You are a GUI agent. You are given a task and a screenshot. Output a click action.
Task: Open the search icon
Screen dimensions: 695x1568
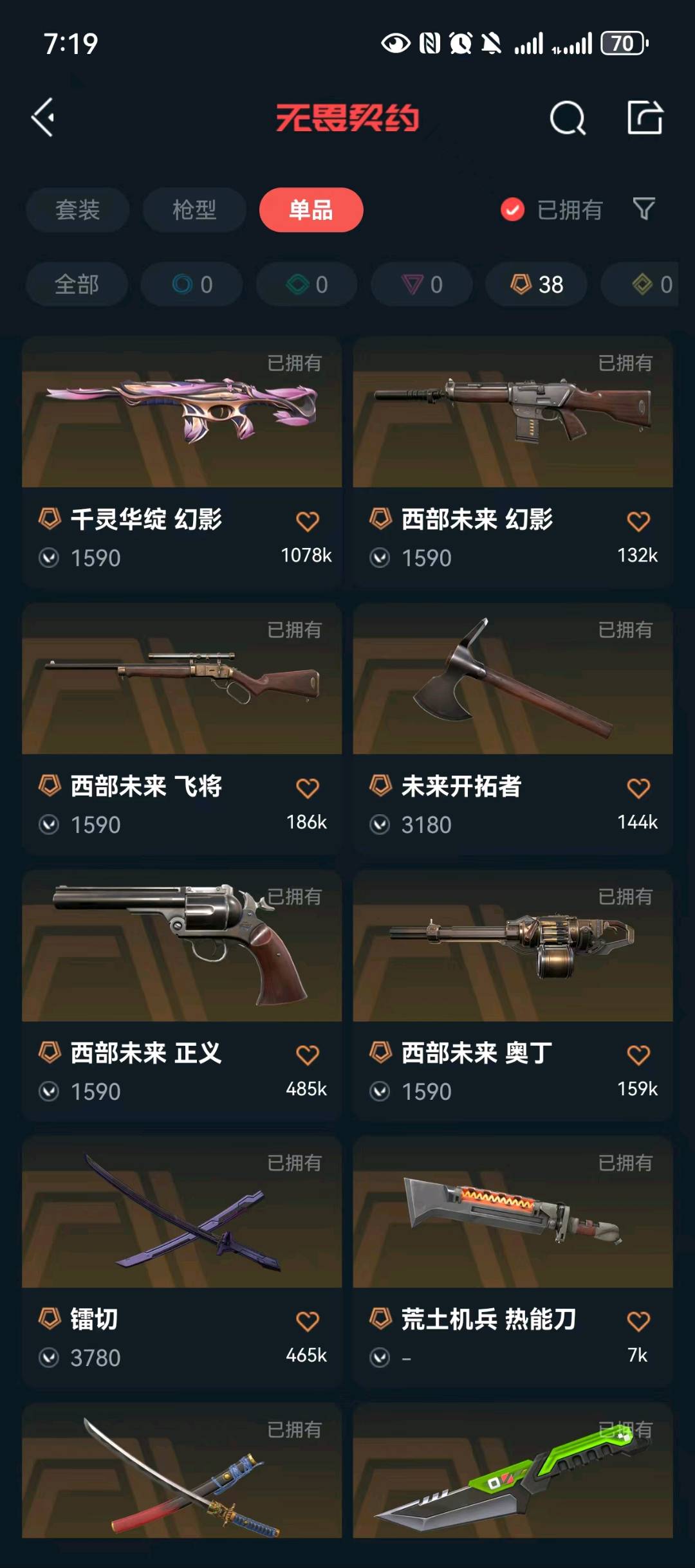point(568,118)
